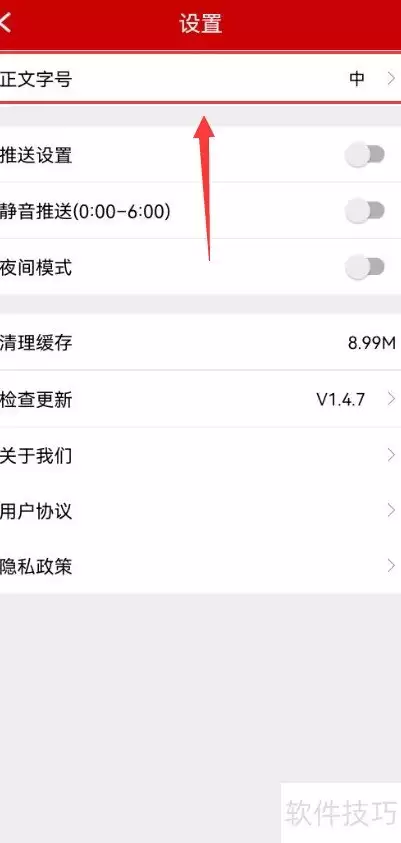Turn on 夜间模式 night mode

365,267
